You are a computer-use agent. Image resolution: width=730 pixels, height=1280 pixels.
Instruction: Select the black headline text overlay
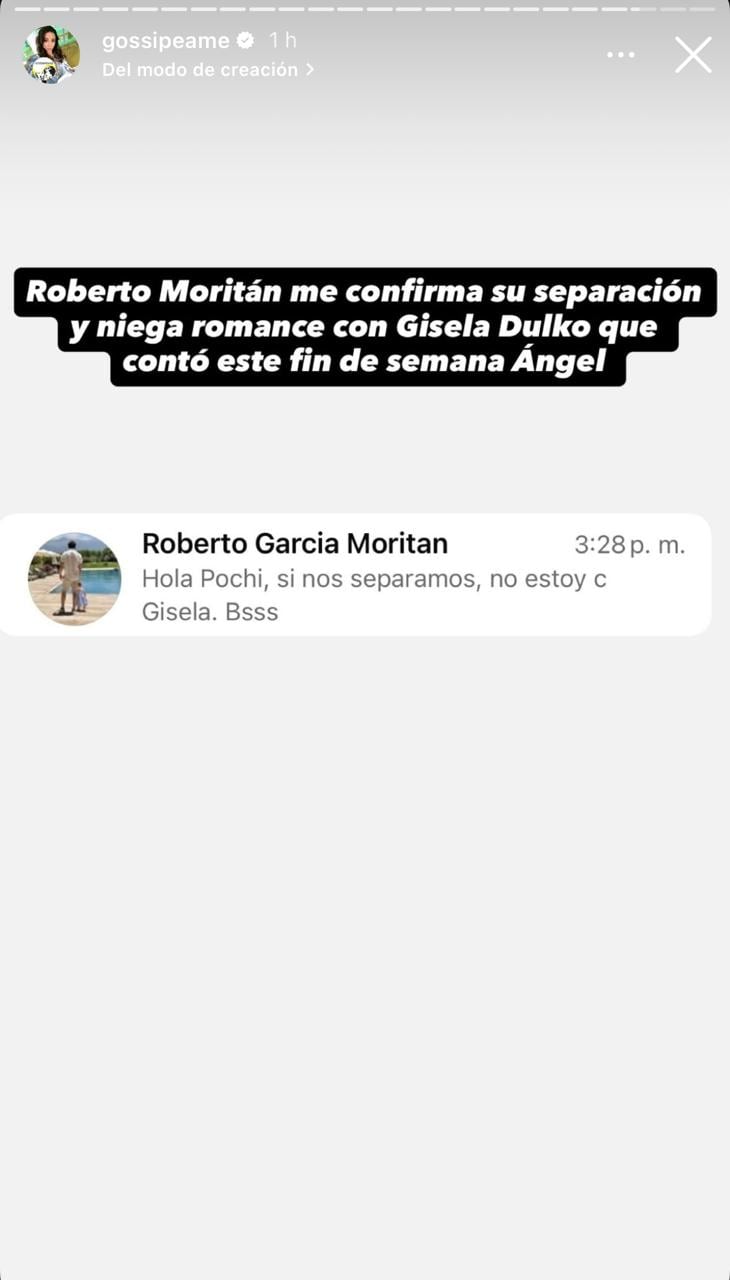(x=365, y=325)
